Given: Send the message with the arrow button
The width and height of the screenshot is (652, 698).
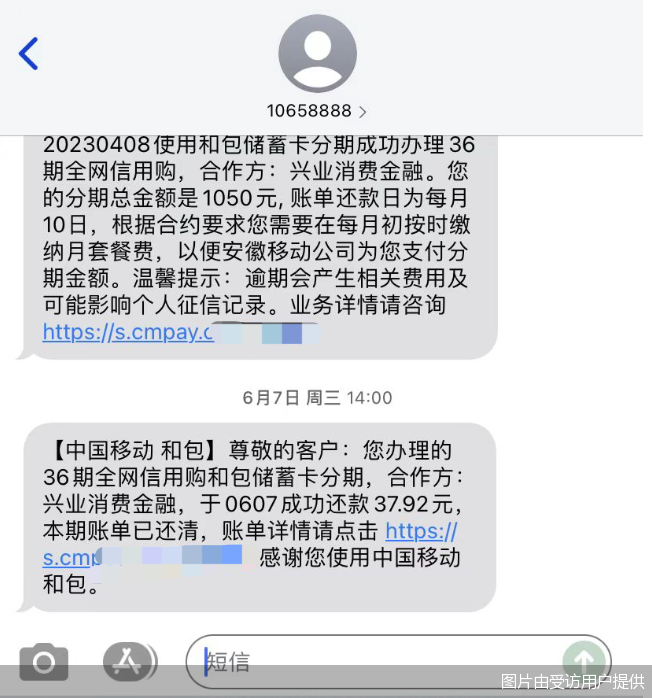Looking at the screenshot, I should (583, 660).
